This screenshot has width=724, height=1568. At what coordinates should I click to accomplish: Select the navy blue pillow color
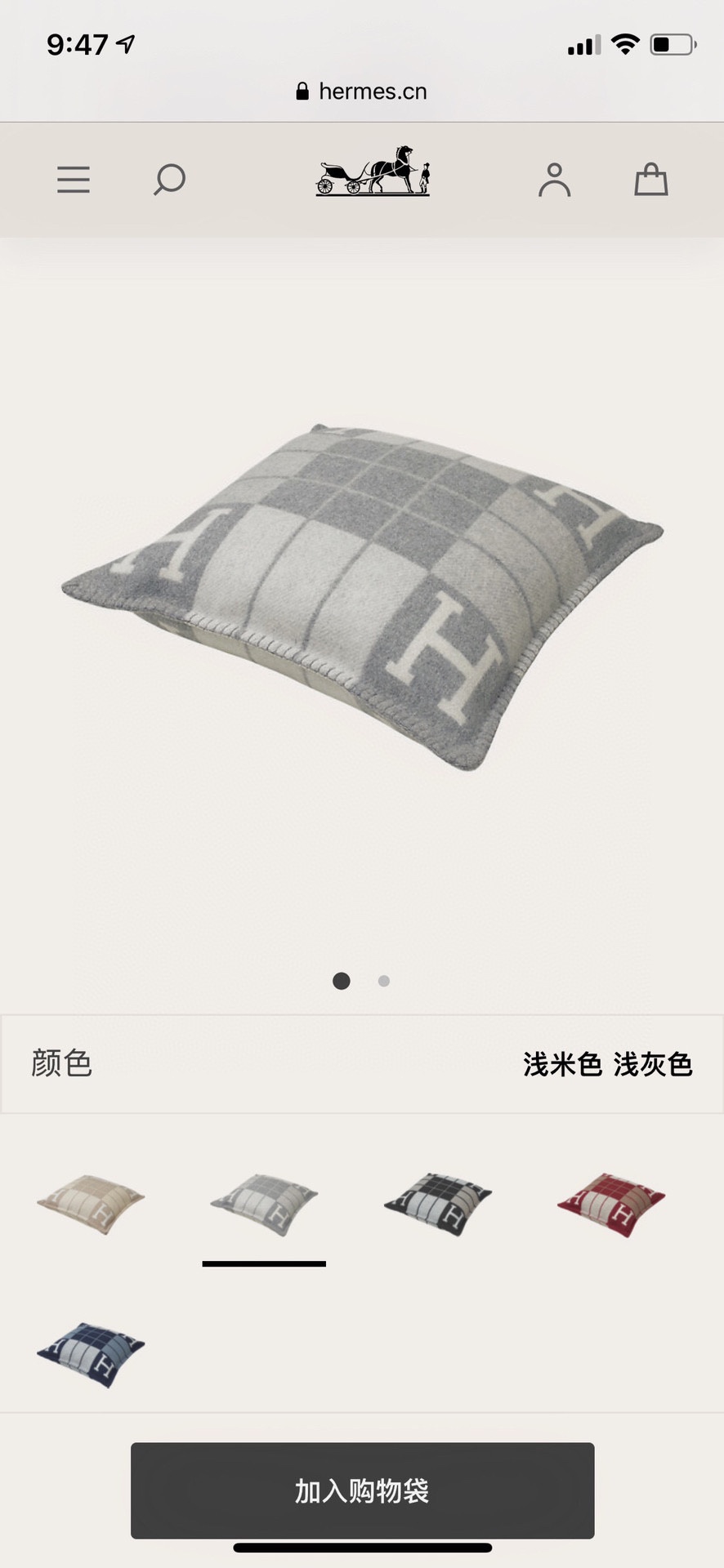pyautogui.click(x=91, y=1354)
